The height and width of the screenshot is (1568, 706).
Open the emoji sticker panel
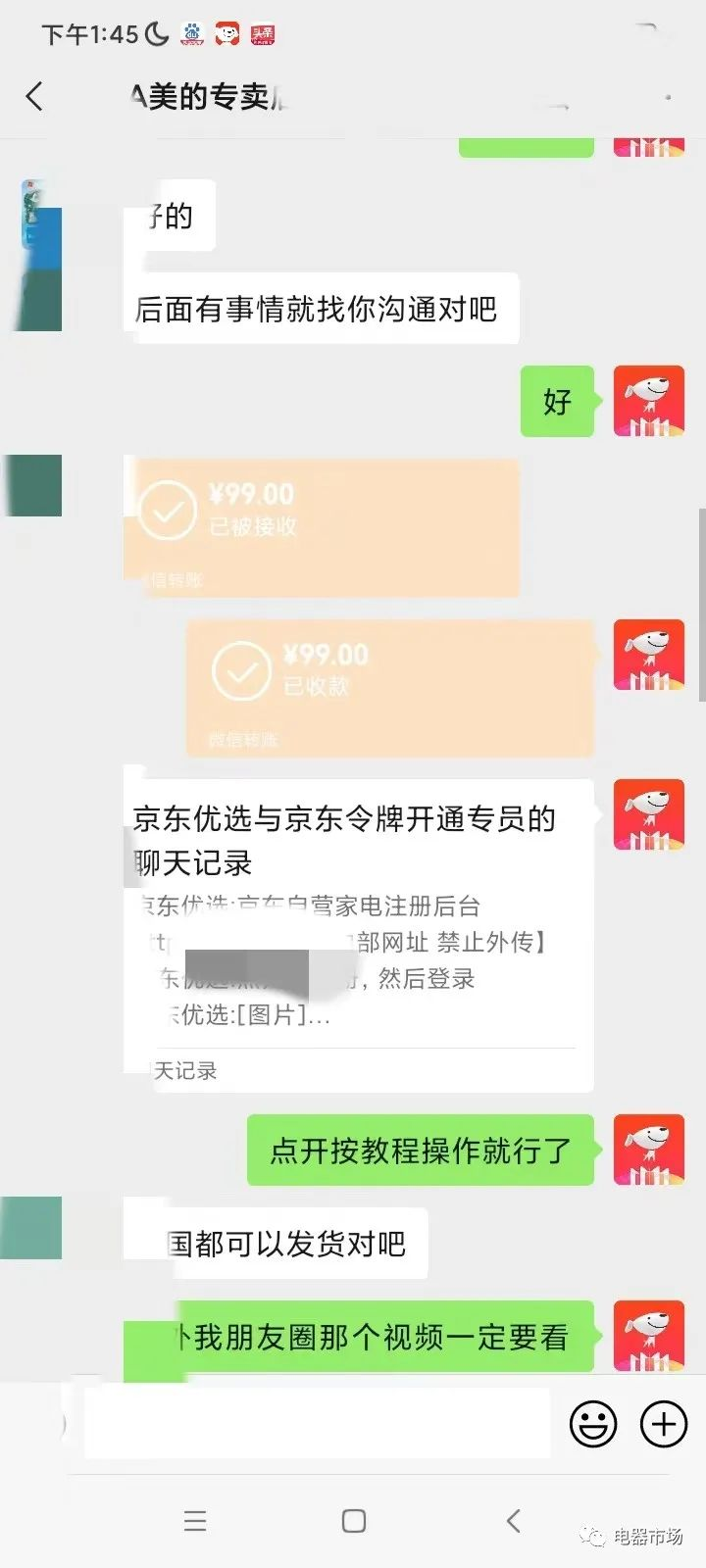(x=593, y=1423)
